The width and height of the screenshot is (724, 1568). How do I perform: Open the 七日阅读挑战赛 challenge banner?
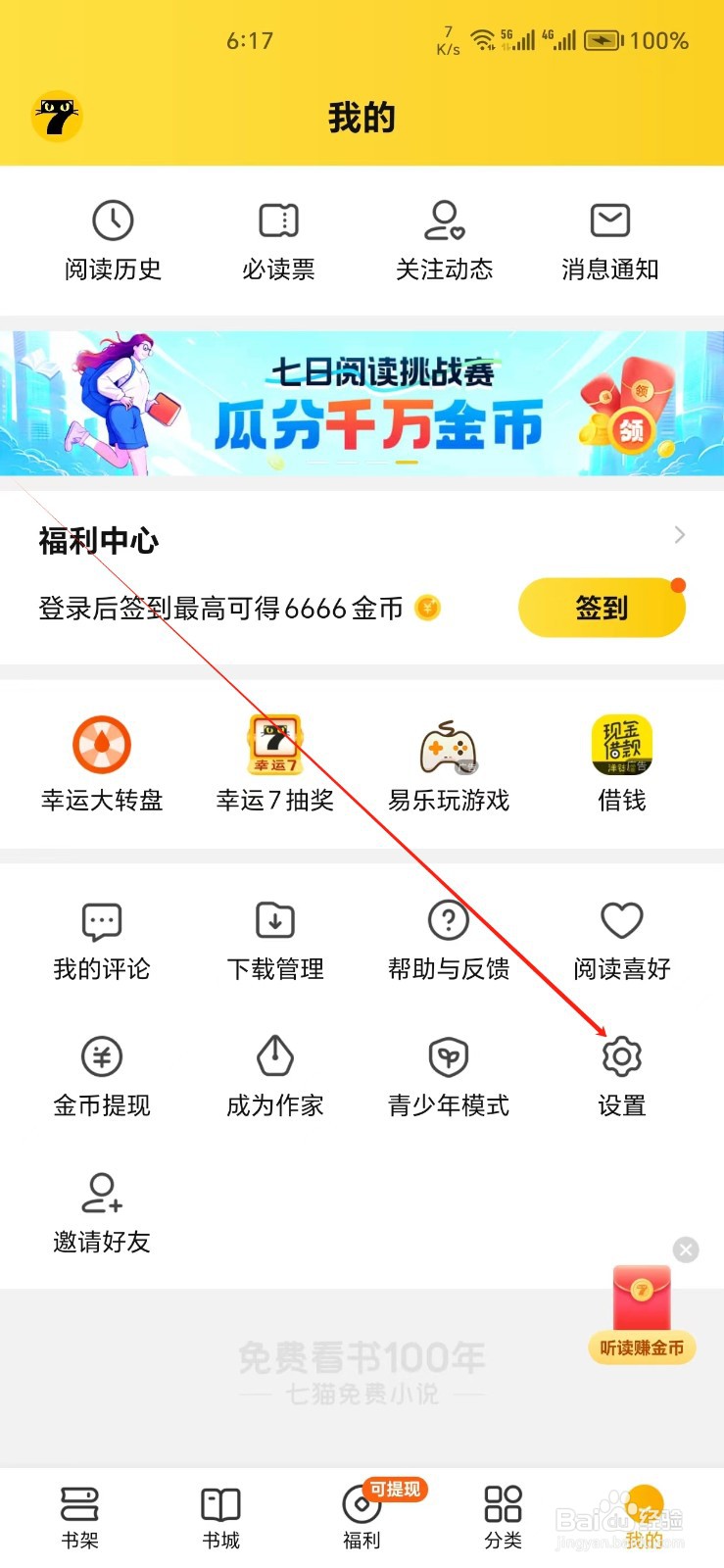point(362,407)
